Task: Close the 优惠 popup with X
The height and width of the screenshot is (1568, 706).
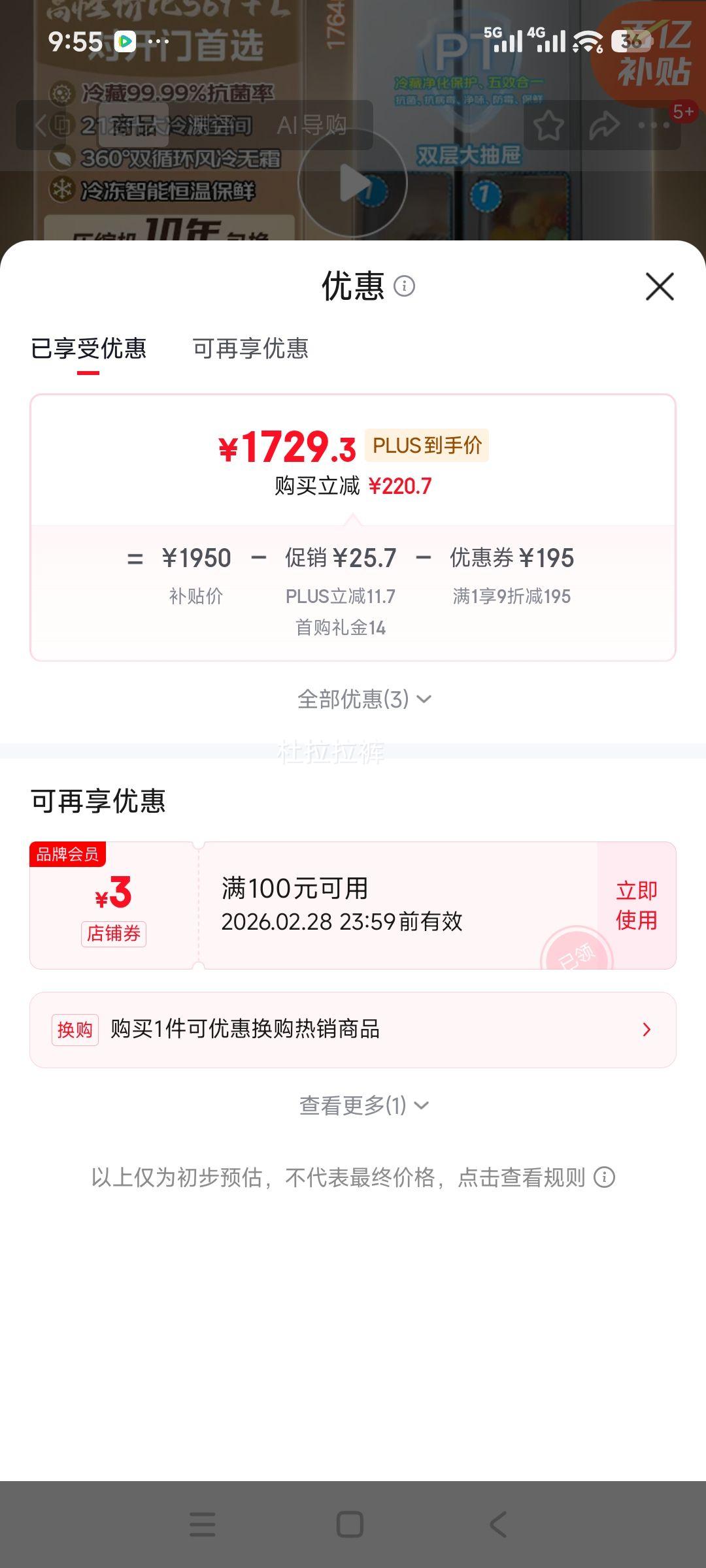Action: pos(660,287)
